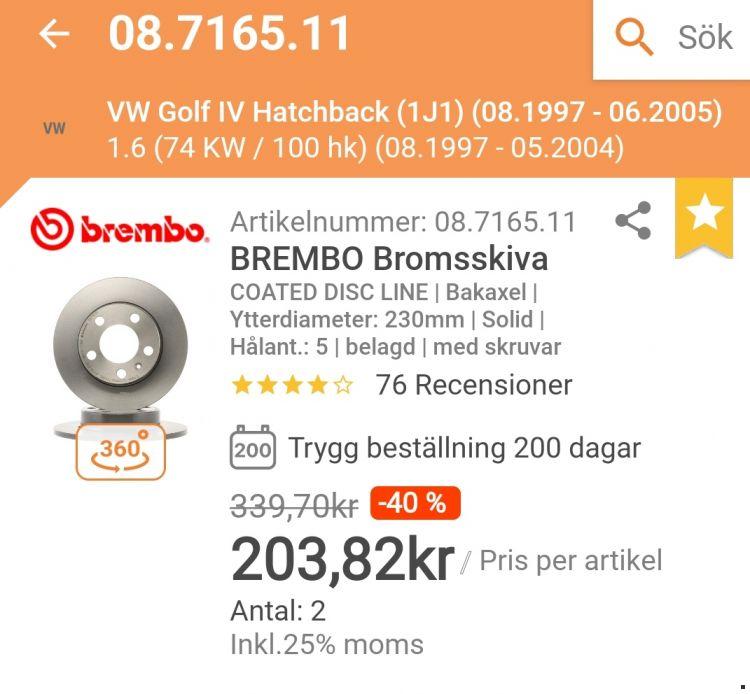Image resolution: width=750 pixels, height=694 pixels.
Task: View the 76 Recensioner reviews
Action: [x=473, y=384]
